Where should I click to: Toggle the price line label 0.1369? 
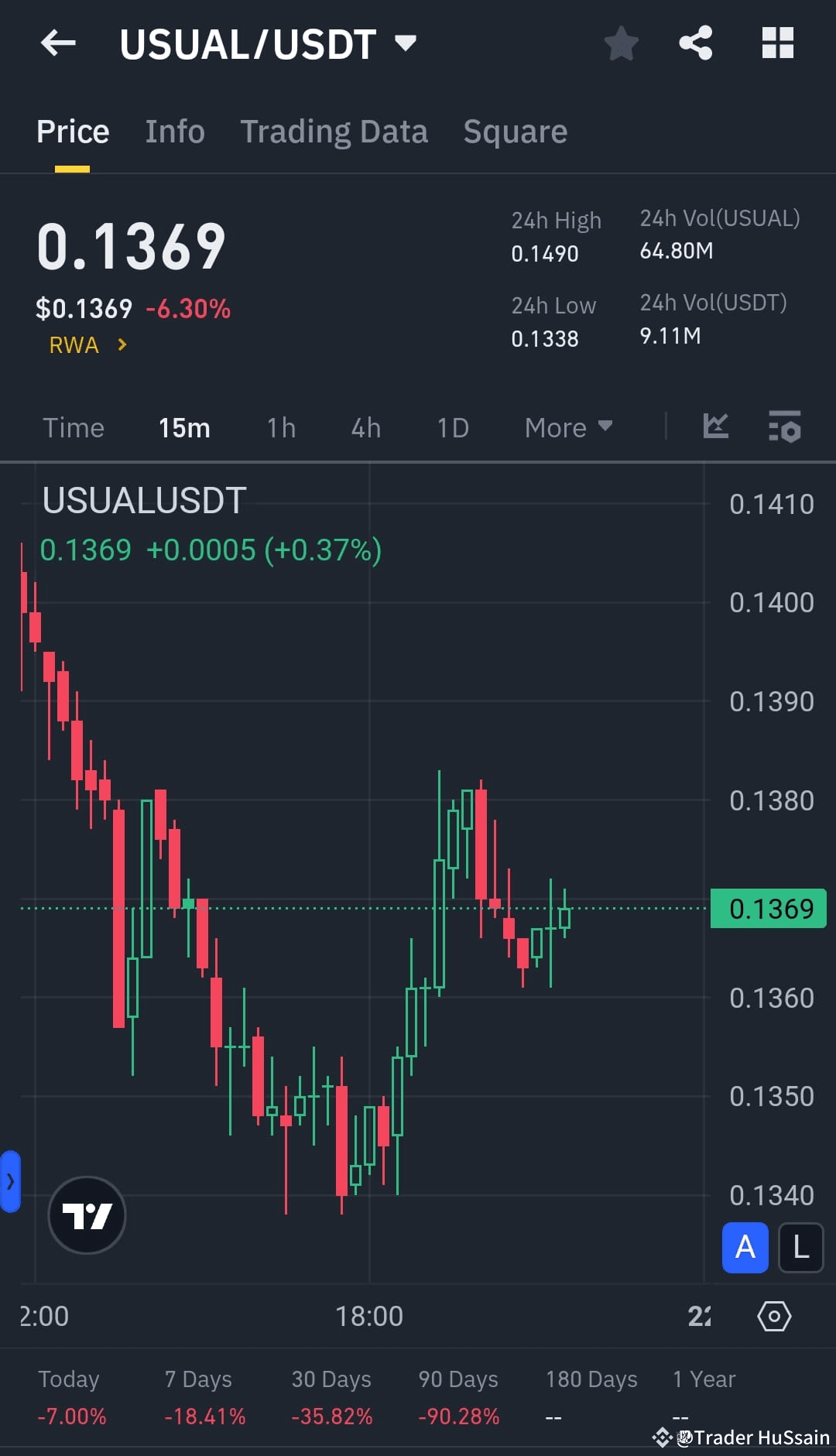[768, 908]
